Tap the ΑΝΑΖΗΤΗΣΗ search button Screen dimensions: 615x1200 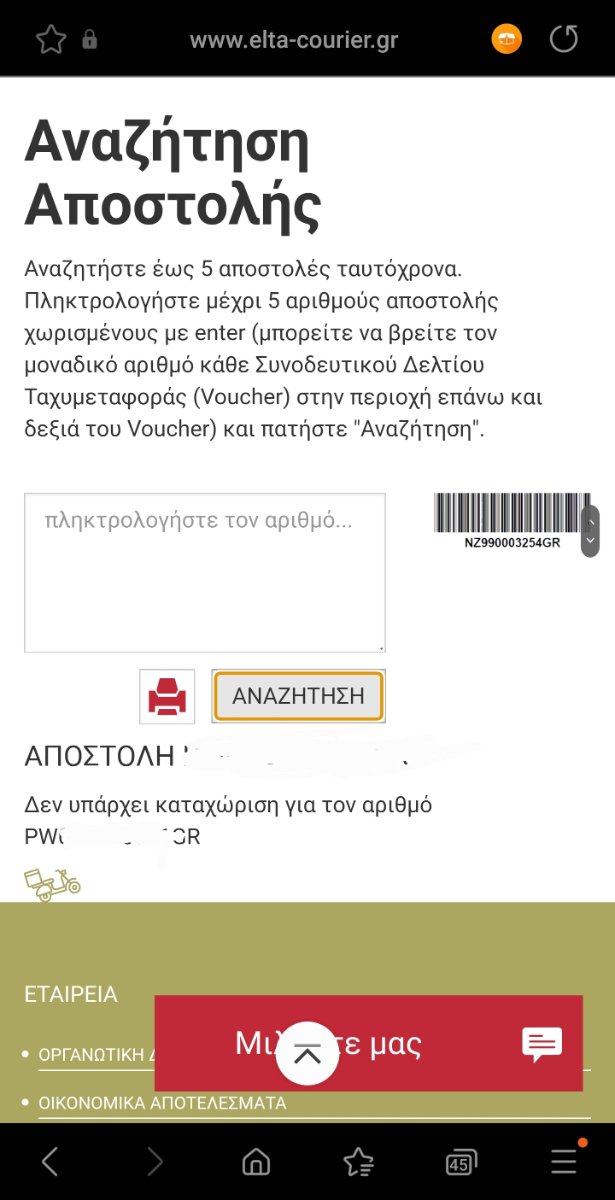pyautogui.click(x=298, y=696)
